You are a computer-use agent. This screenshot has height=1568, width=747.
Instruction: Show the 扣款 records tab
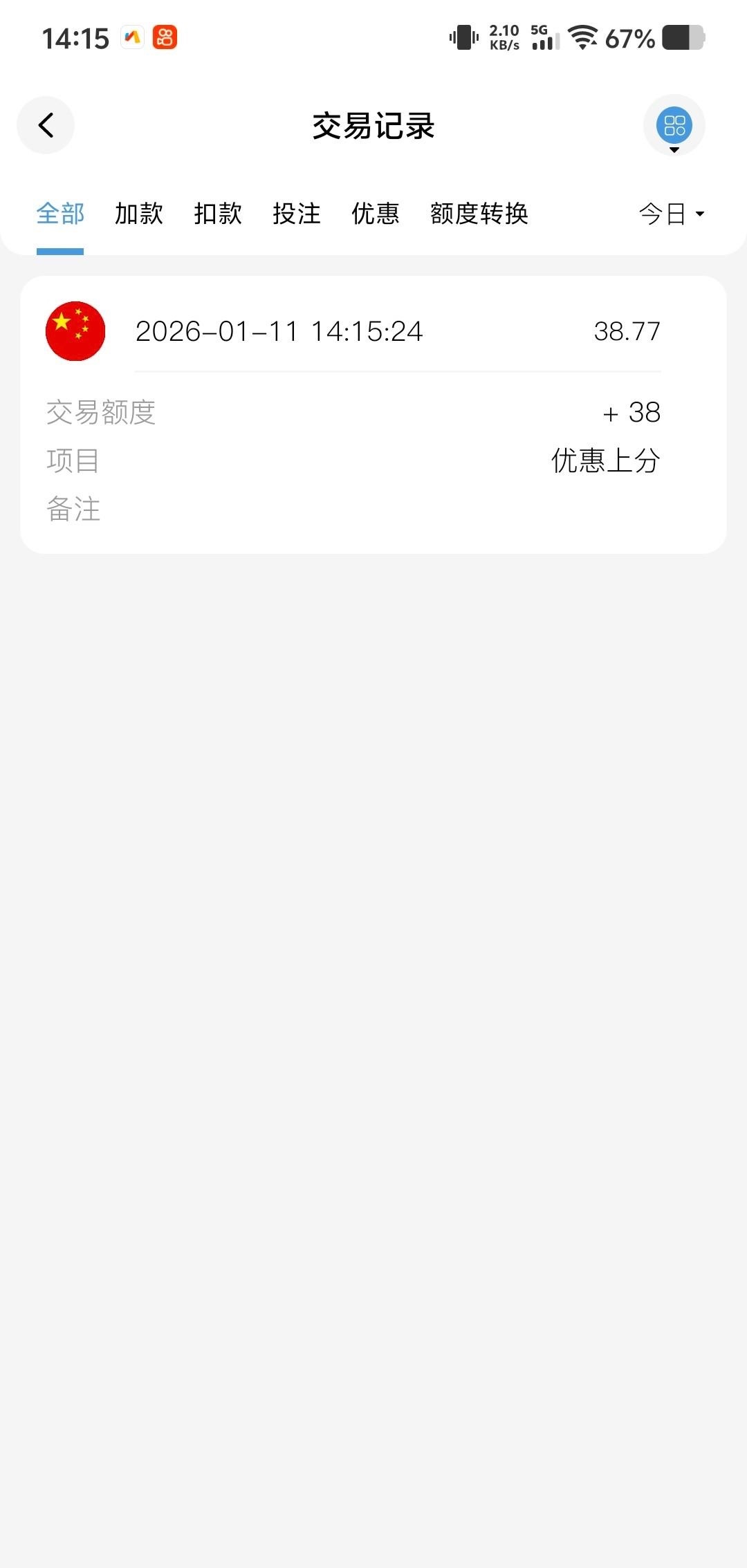[x=218, y=214]
